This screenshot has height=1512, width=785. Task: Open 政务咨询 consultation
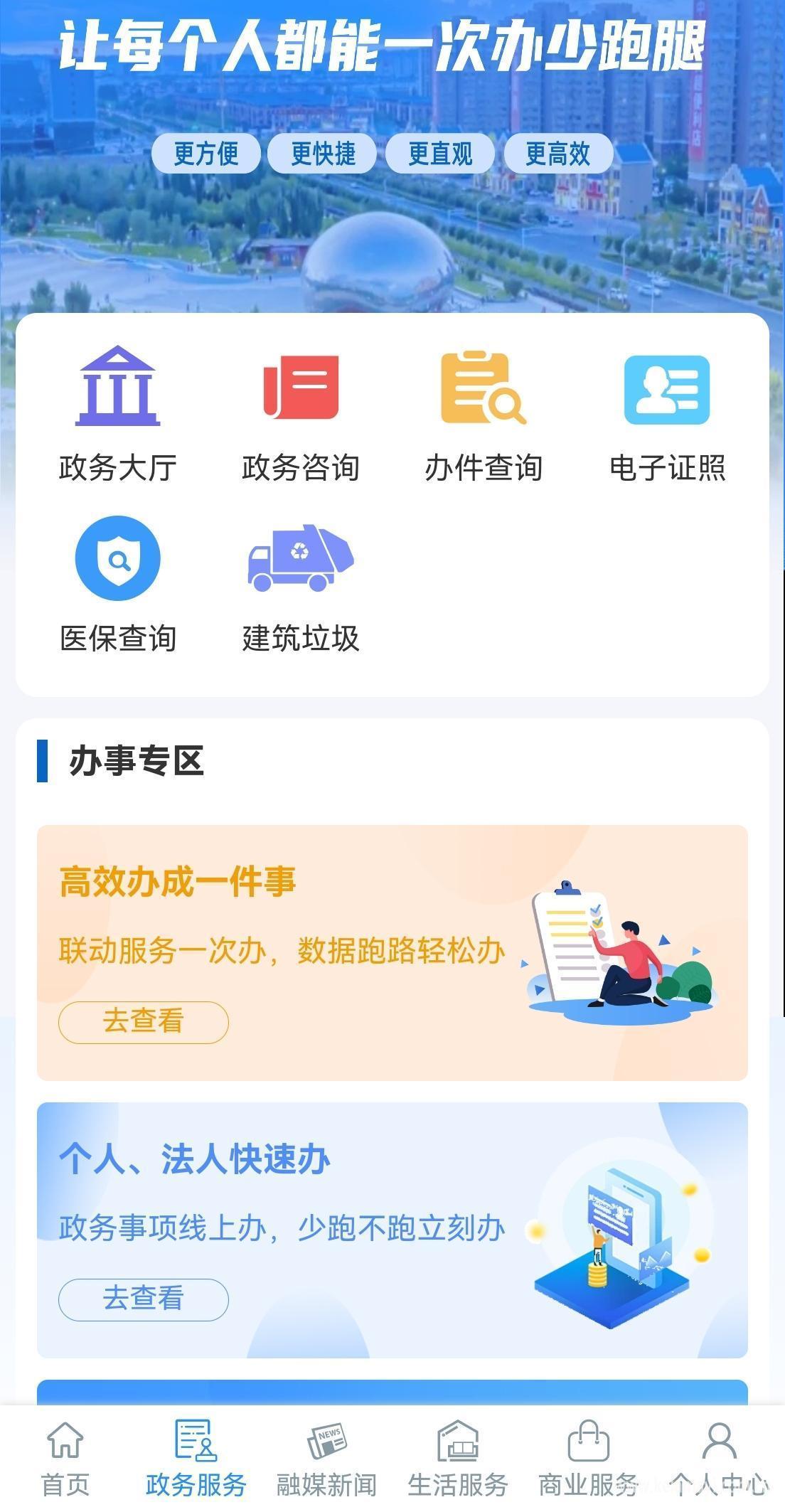pyautogui.click(x=301, y=414)
